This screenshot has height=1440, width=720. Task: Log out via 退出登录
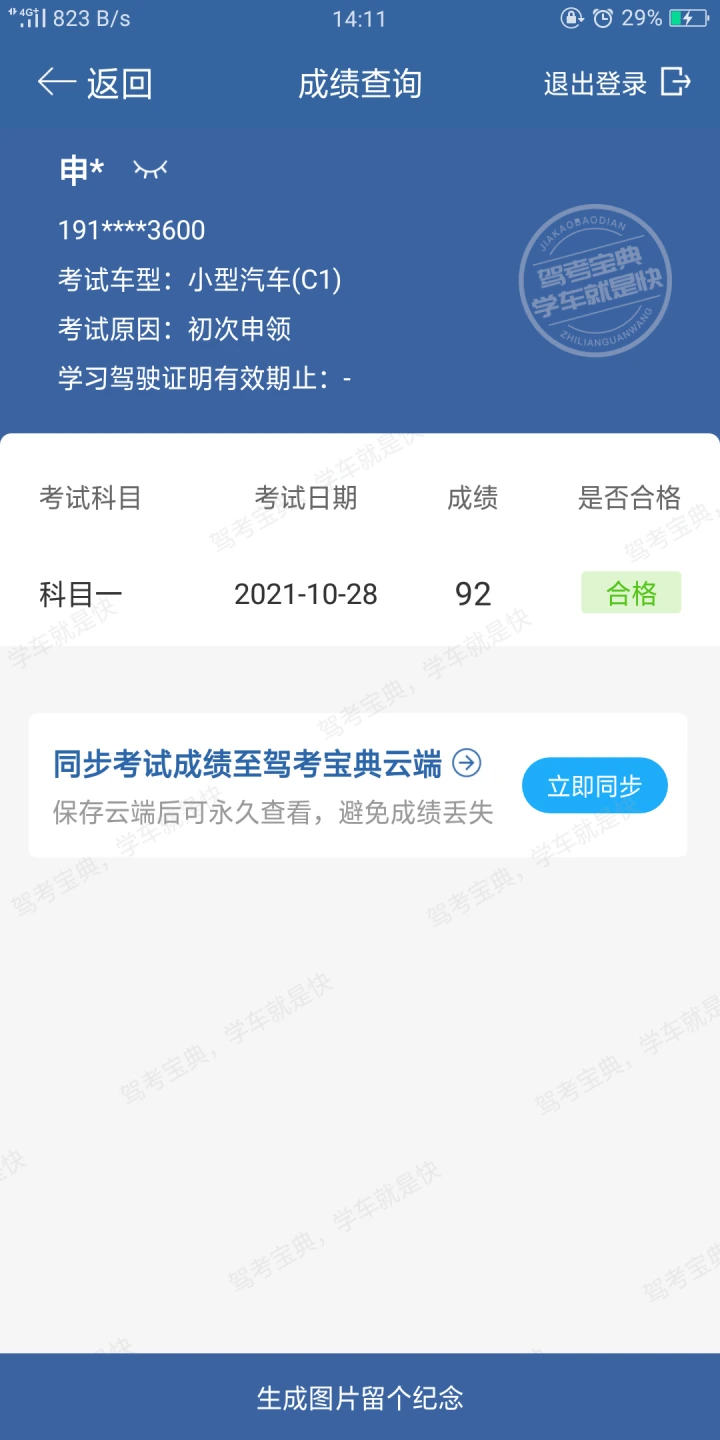pyautogui.click(x=616, y=83)
